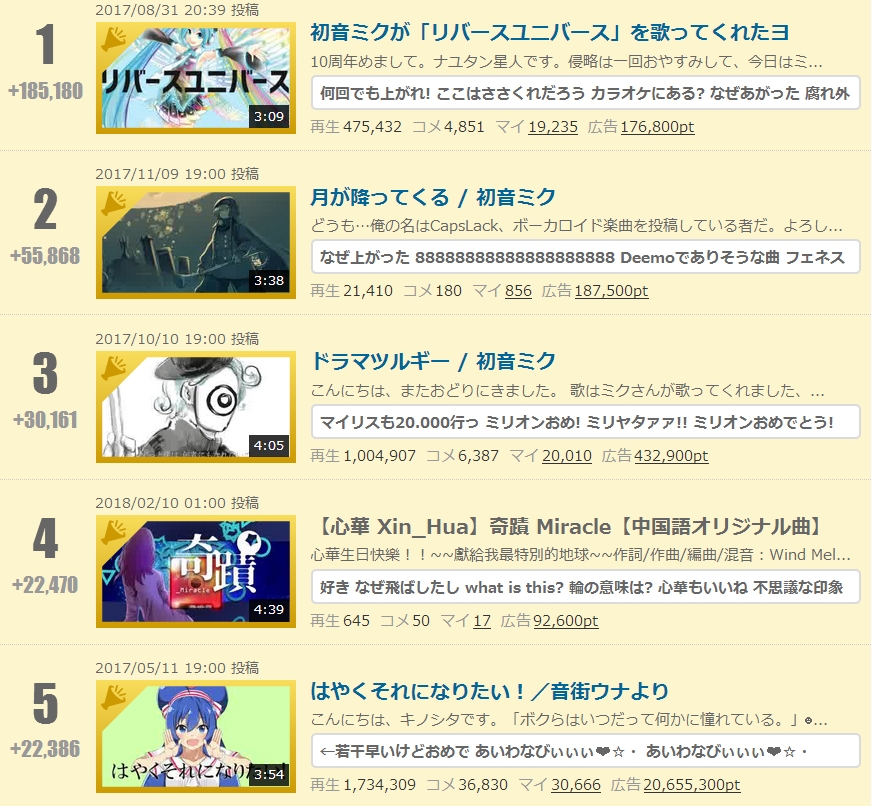Open ad points 92,600pt link

(x=566, y=621)
